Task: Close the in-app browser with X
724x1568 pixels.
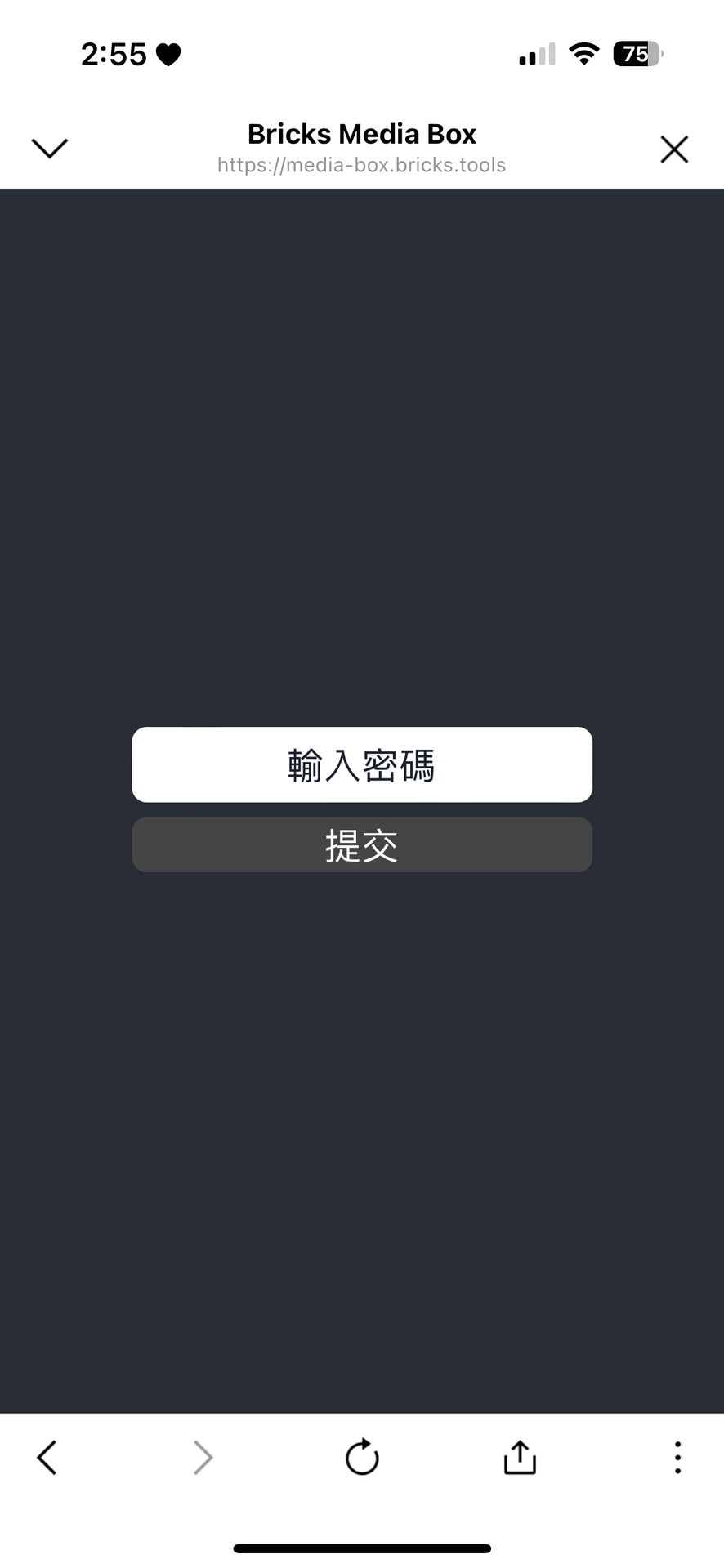Action: [x=674, y=149]
